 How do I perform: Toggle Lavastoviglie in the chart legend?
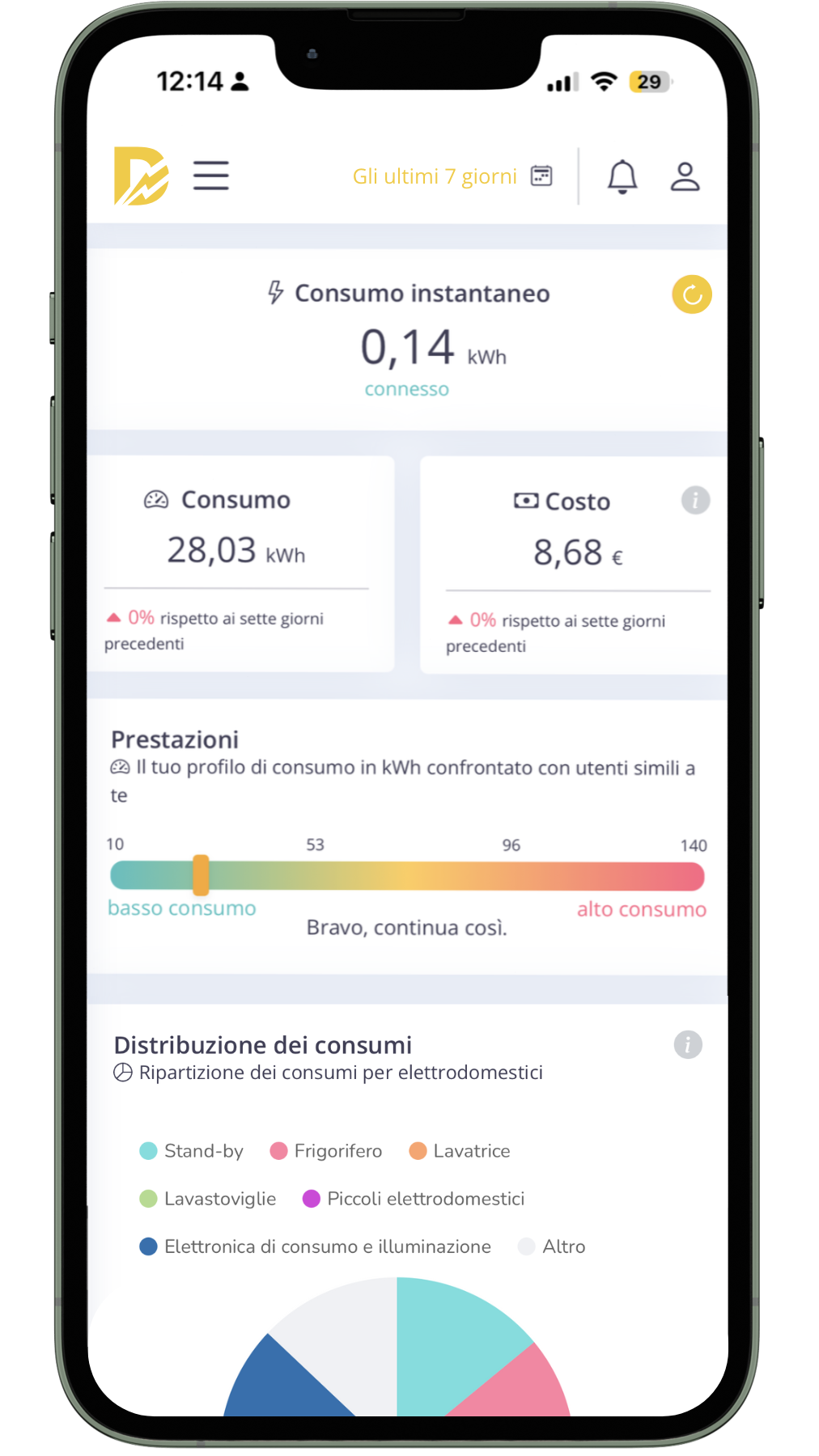coord(208,1199)
